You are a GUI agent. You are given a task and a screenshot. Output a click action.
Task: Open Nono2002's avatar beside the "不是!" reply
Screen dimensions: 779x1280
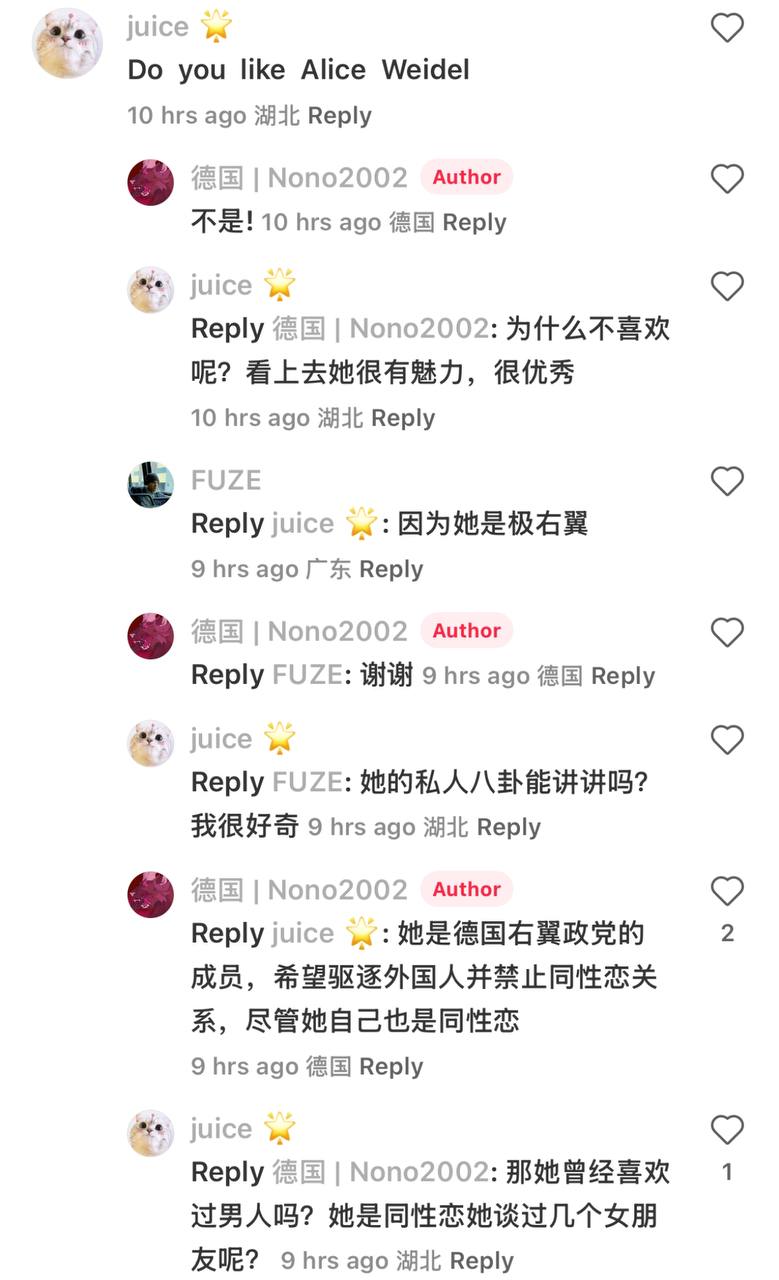(x=151, y=182)
